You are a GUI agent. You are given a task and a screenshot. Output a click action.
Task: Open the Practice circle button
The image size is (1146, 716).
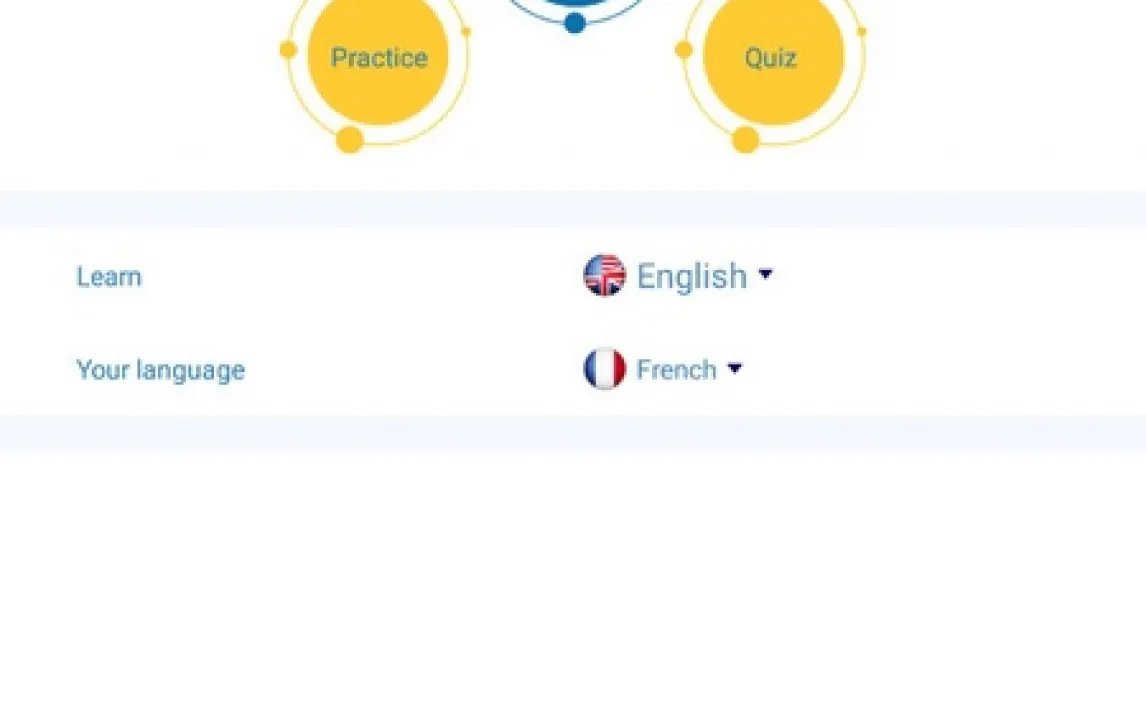(x=378, y=58)
